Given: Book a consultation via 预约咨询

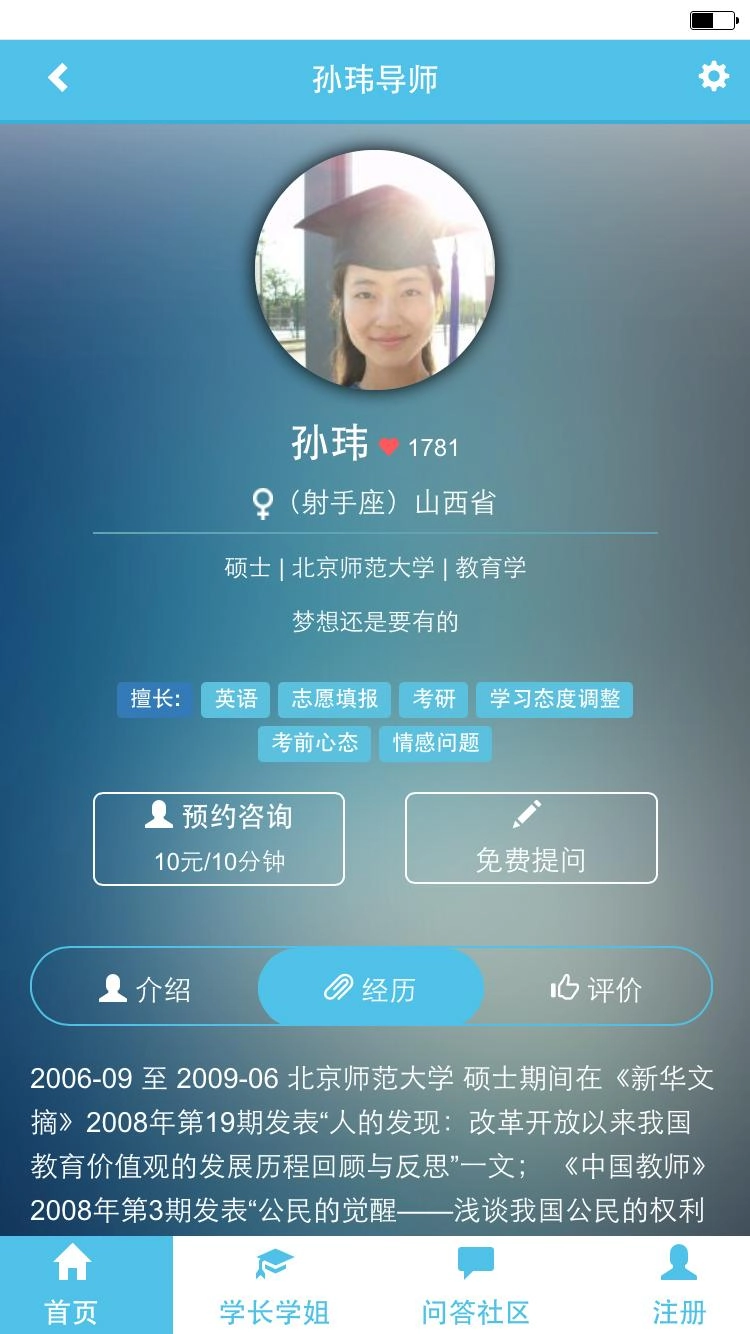Looking at the screenshot, I should 219,838.
